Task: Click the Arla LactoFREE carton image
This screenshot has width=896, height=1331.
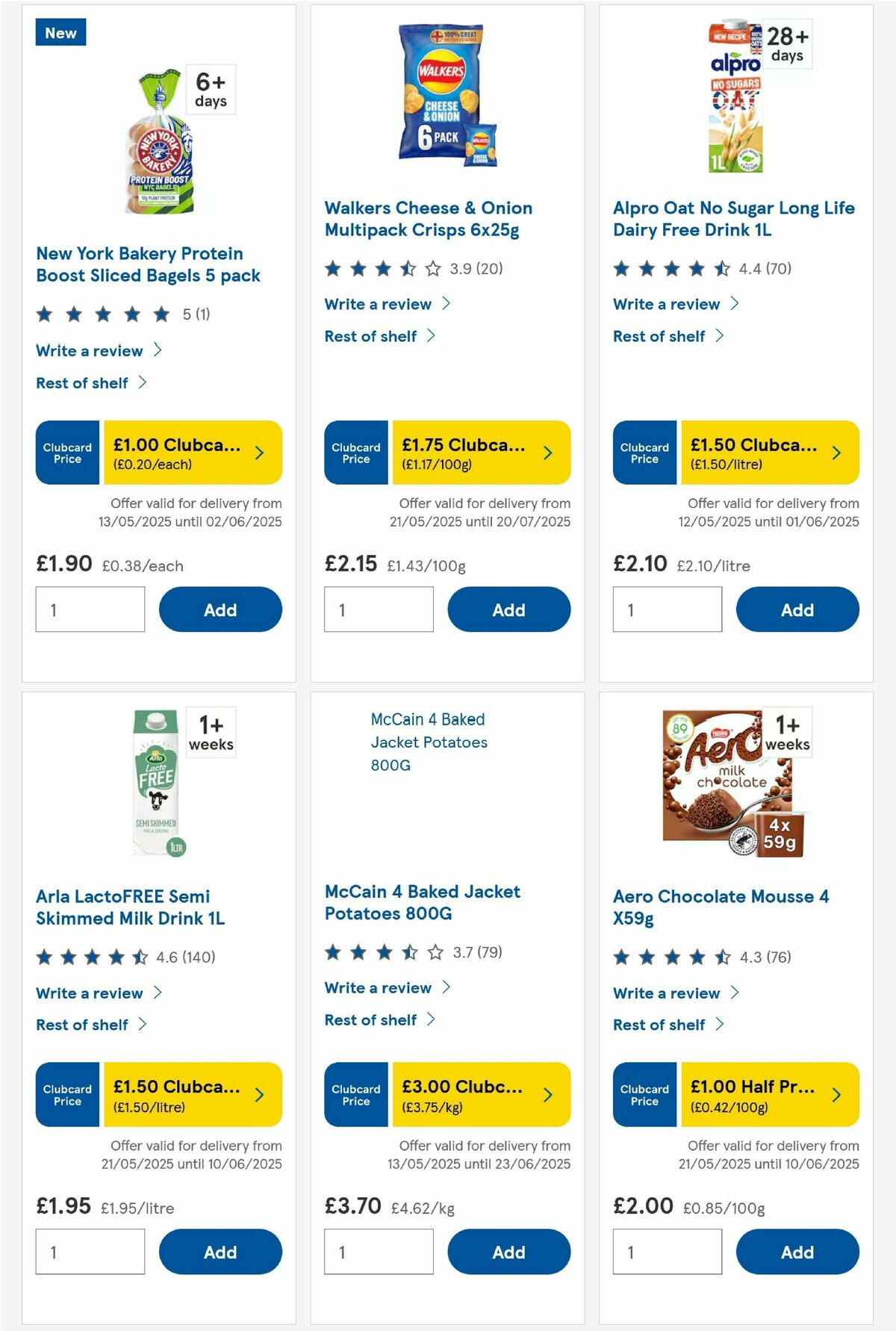Action: (155, 784)
